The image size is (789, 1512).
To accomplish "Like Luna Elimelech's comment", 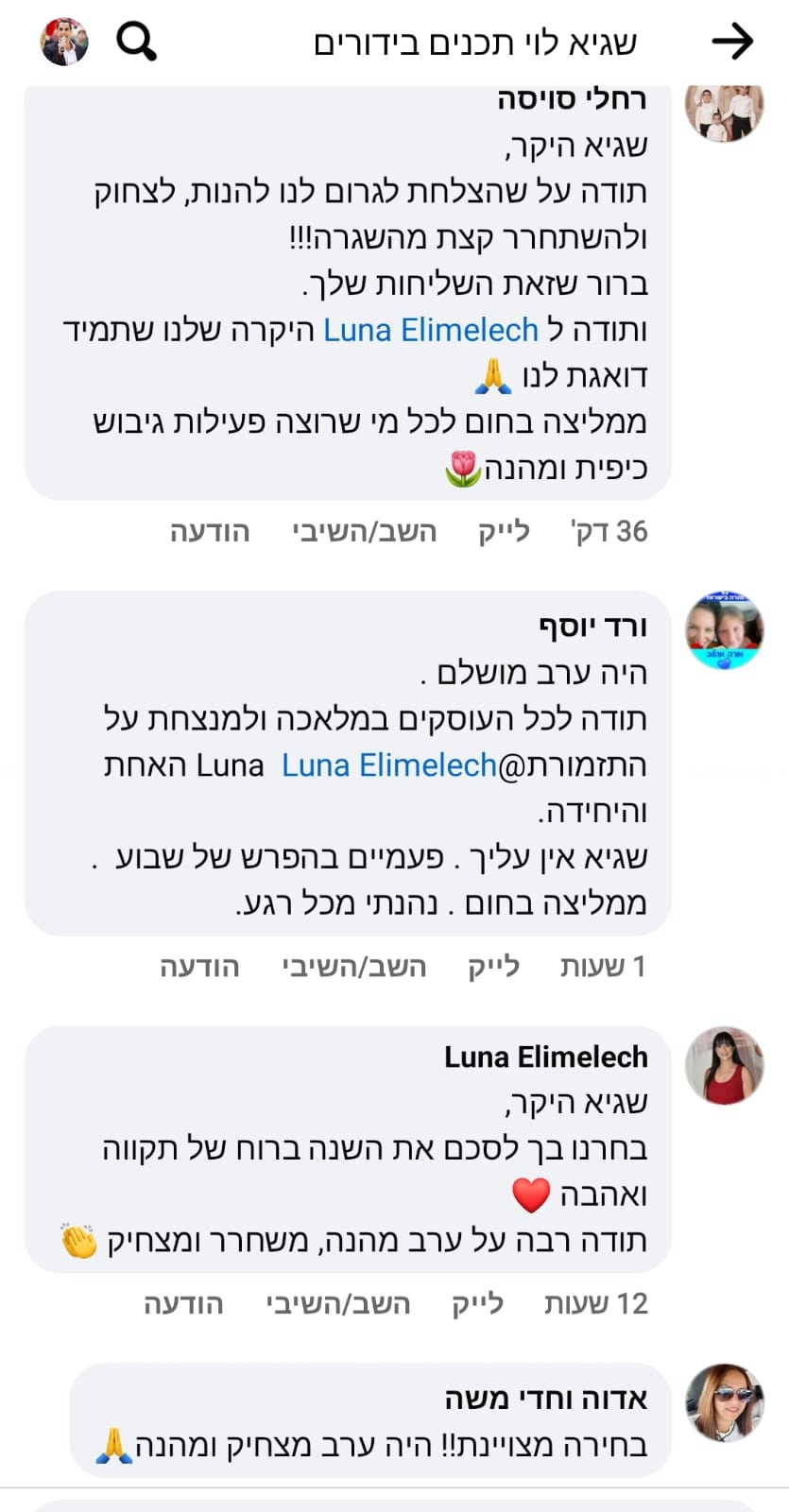I will (477, 1303).
